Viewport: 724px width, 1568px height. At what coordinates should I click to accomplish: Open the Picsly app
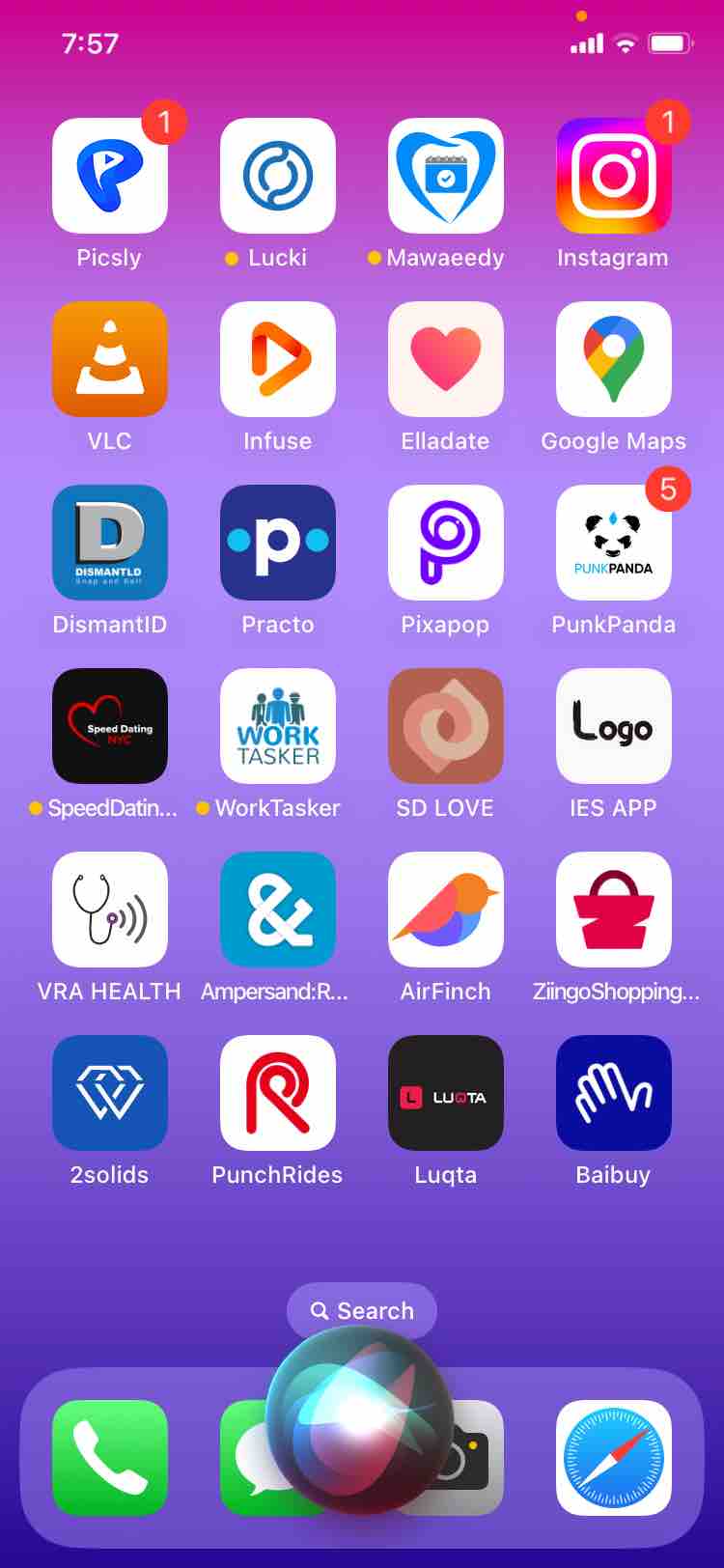click(110, 176)
